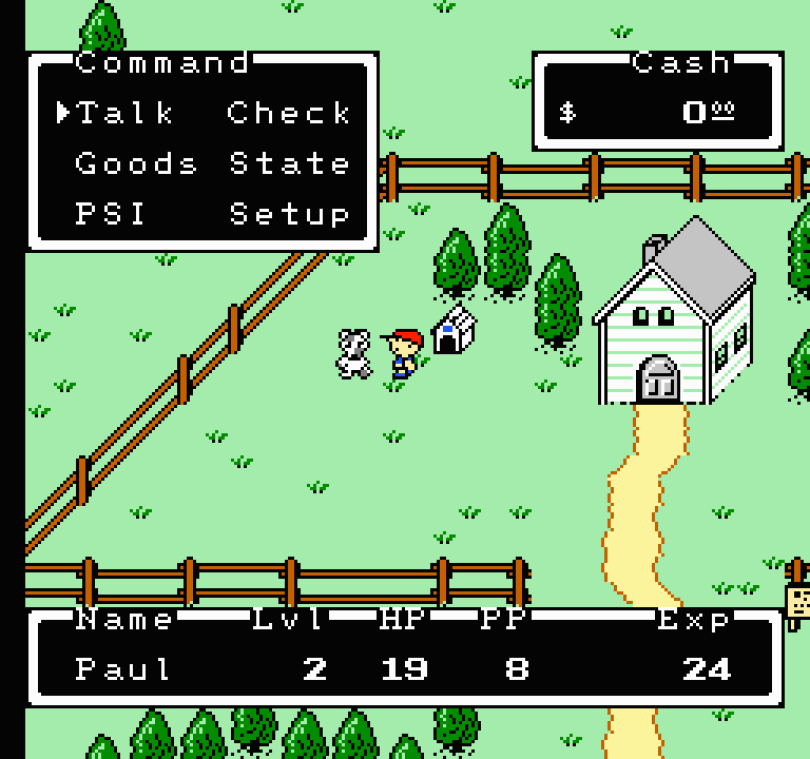Open the PSI command
Screen dimensions: 810x759
tap(110, 213)
